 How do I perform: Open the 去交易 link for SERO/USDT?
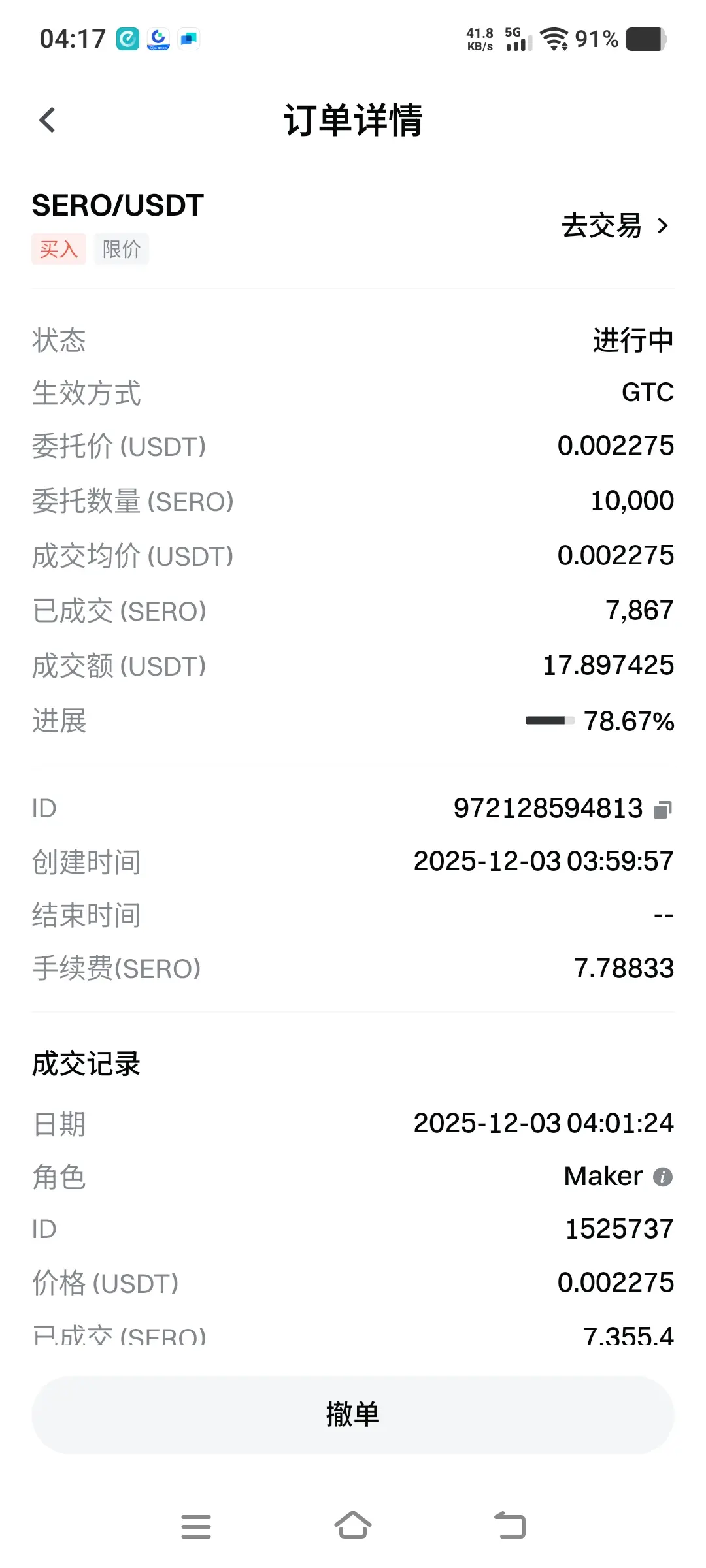tap(614, 226)
